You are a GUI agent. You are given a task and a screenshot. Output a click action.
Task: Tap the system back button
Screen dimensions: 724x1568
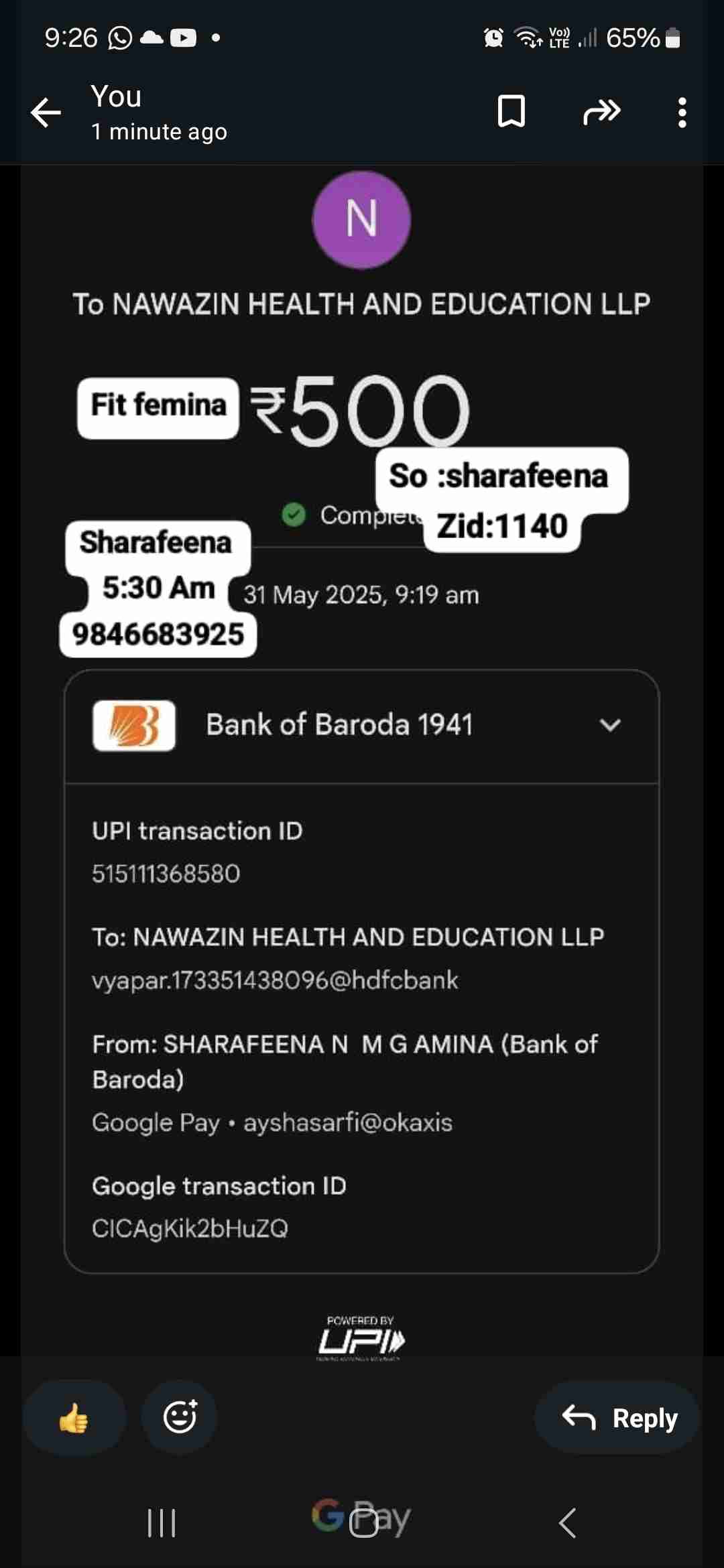[567, 1522]
